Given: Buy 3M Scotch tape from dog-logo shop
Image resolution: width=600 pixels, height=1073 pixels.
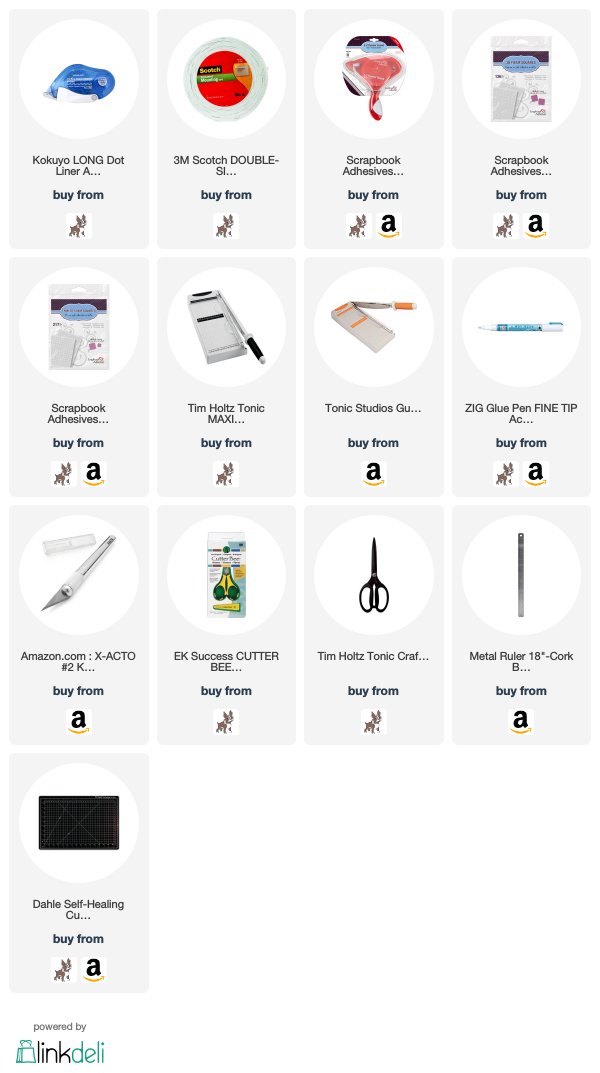Looking at the screenshot, I should (226, 225).
